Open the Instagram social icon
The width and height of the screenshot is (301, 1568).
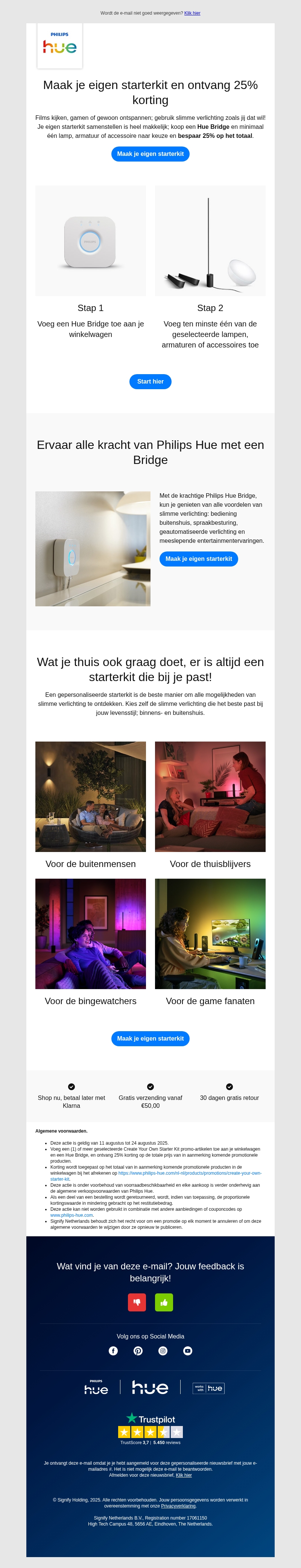[163, 1351]
